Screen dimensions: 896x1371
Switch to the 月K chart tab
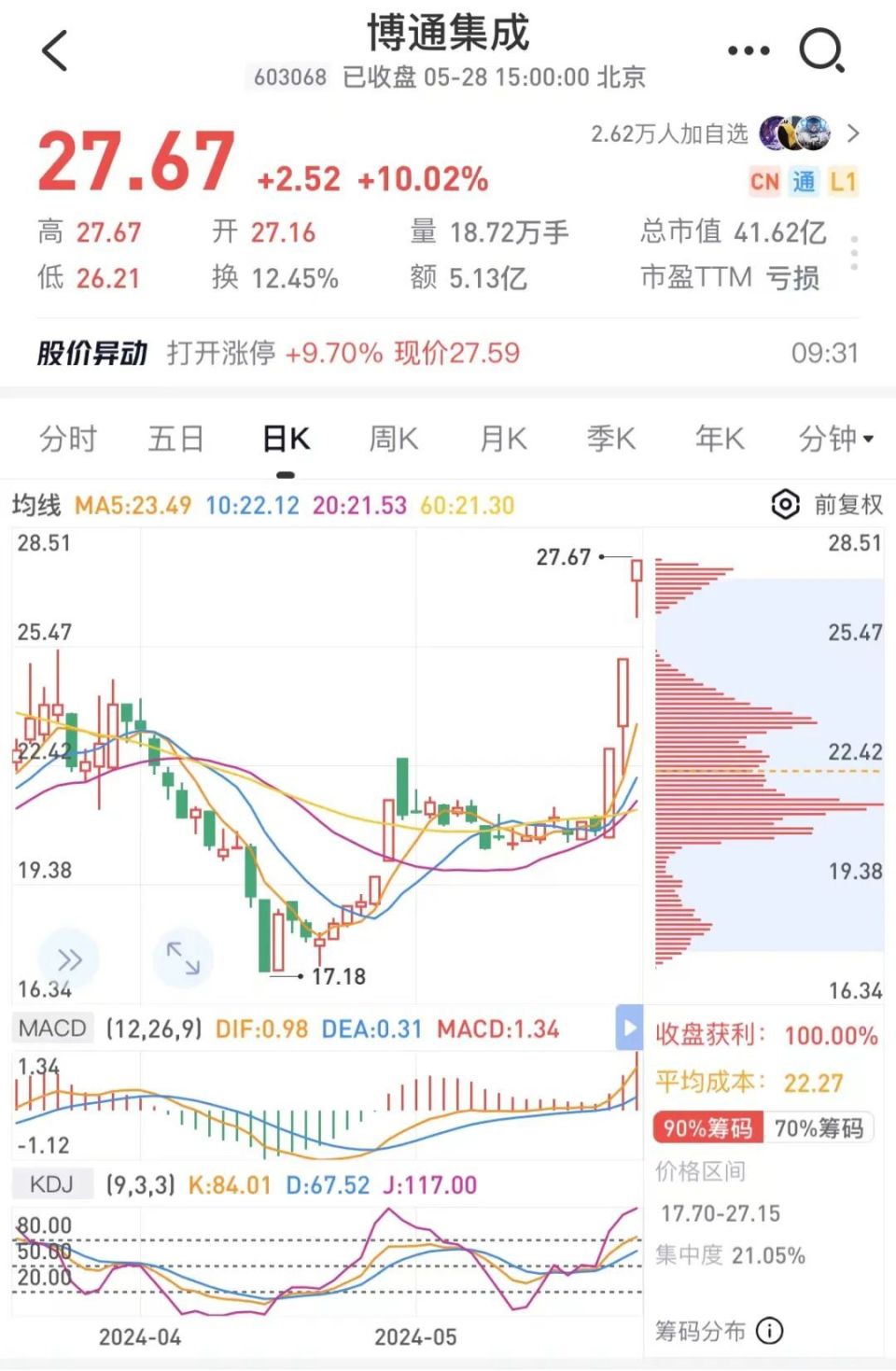(503, 438)
